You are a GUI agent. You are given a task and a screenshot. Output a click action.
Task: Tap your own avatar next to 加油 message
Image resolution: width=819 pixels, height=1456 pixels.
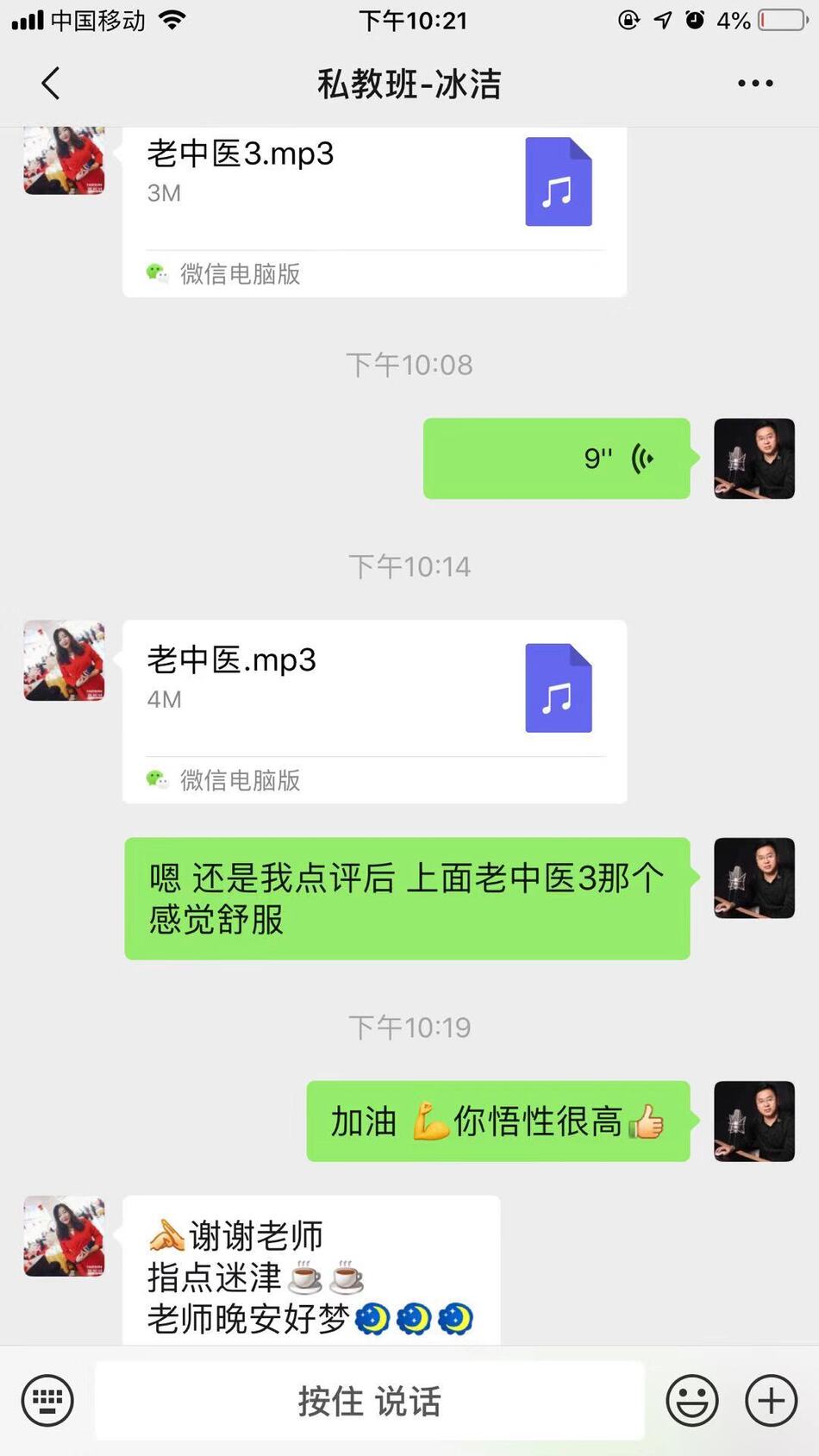tap(754, 1121)
